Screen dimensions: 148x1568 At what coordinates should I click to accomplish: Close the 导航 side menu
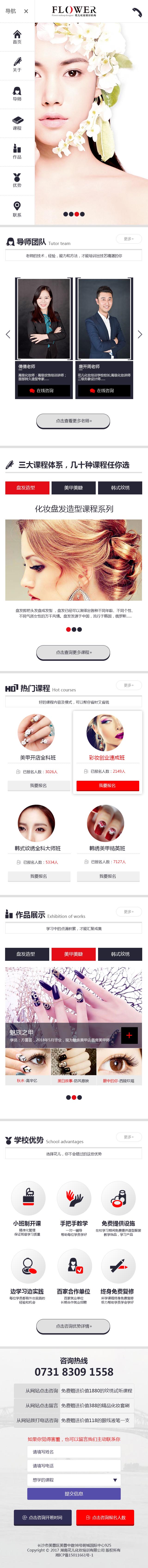click(26, 11)
